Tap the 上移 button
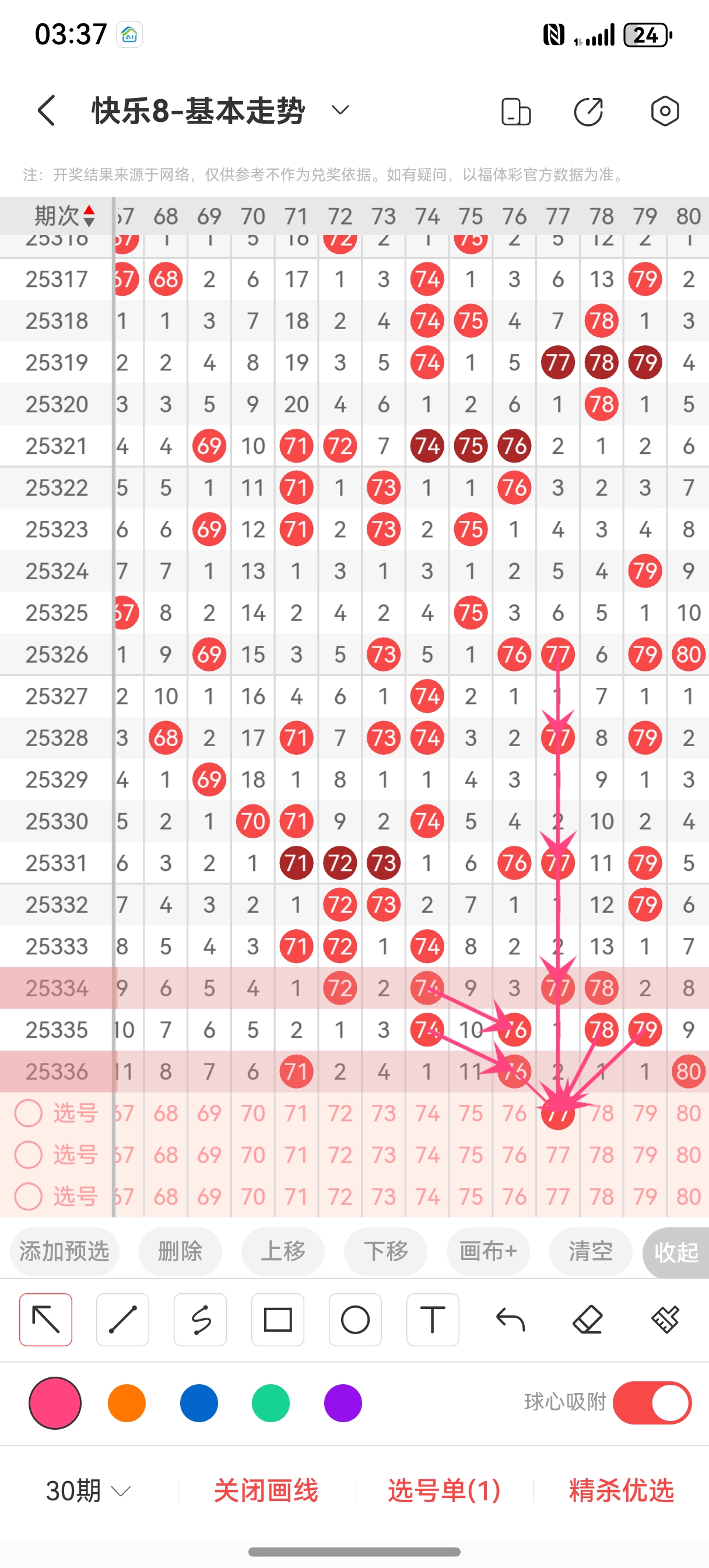This screenshot has height=1568, width=709. pos(283,1251)
